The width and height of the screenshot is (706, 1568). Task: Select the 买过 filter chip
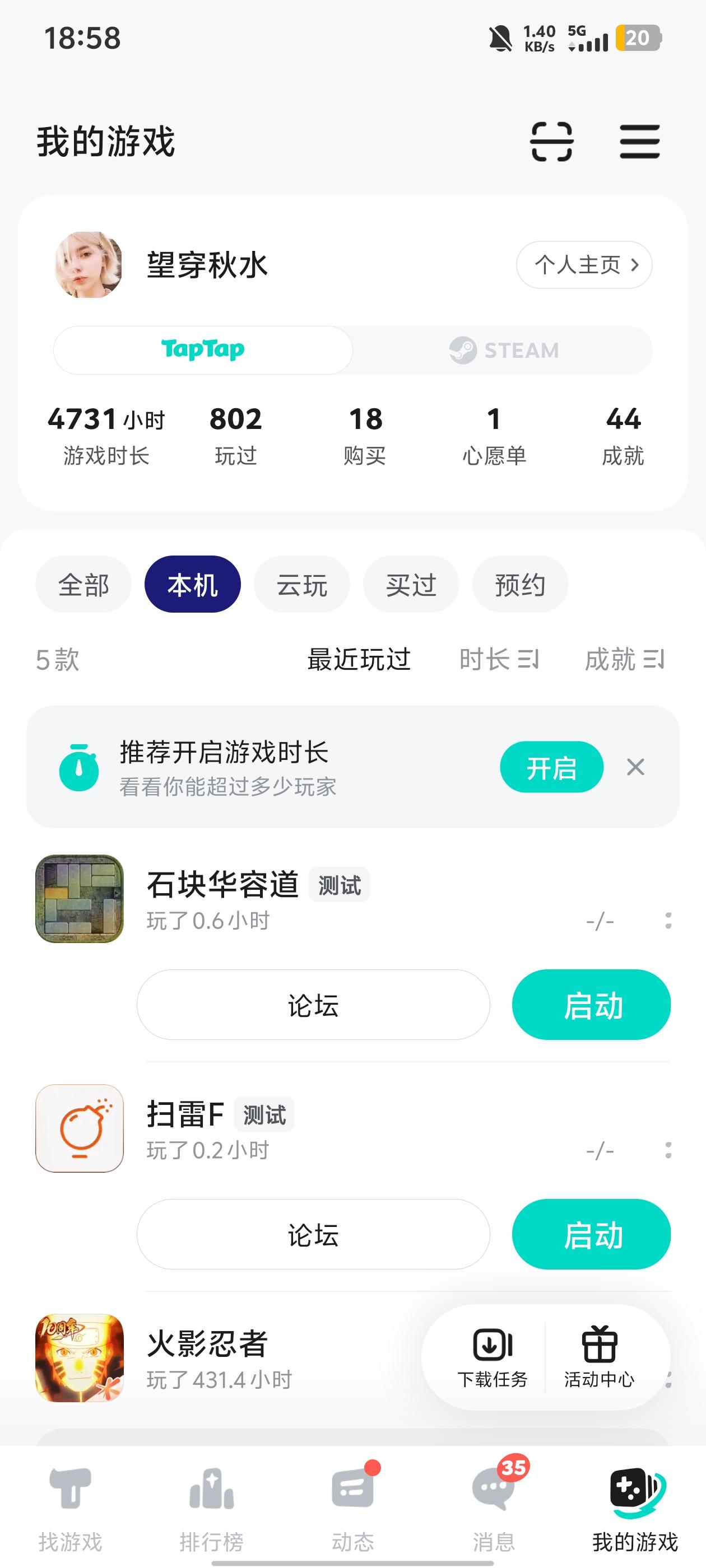tap(411, 585)
